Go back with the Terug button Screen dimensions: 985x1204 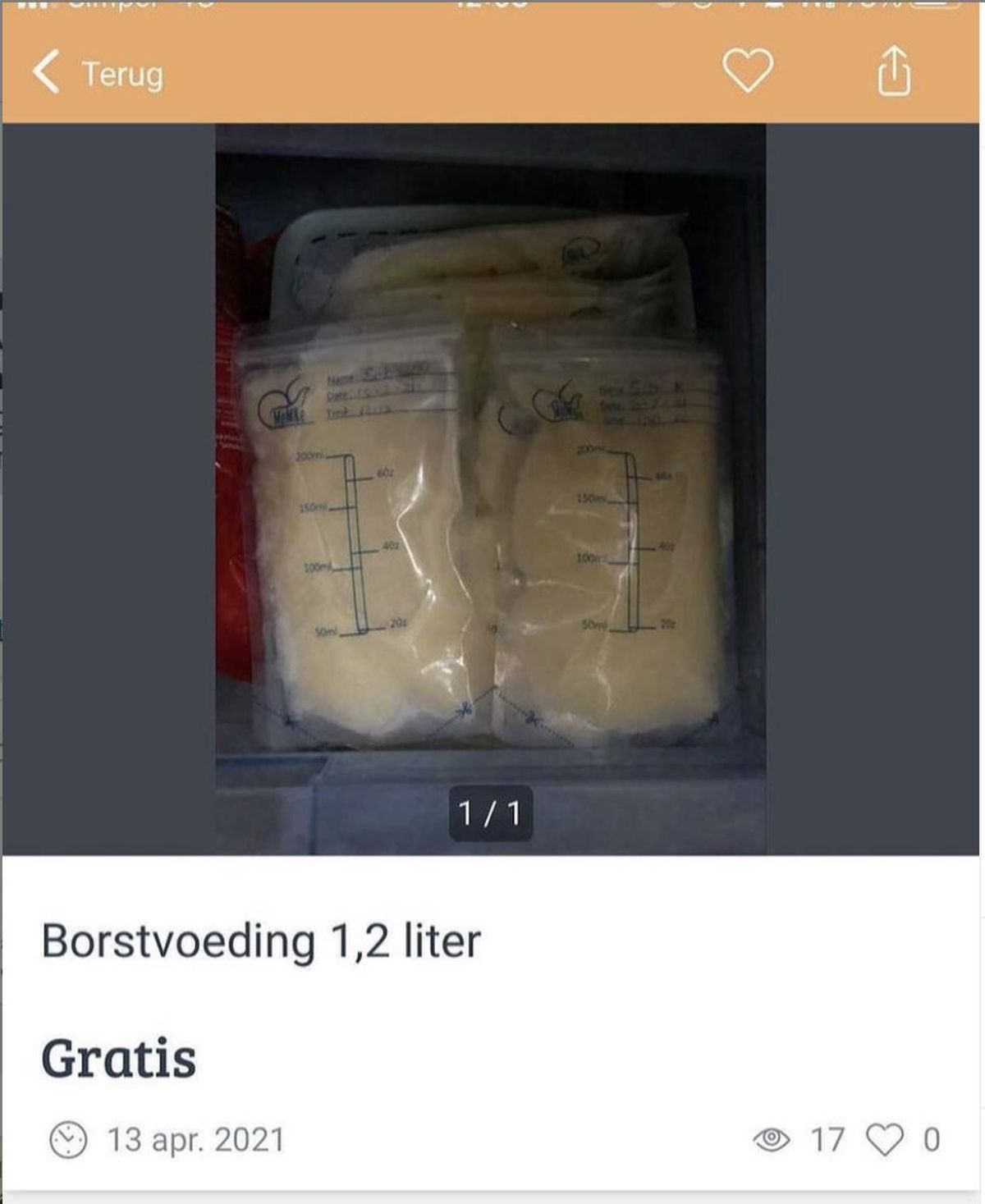(x=98, y=73)
